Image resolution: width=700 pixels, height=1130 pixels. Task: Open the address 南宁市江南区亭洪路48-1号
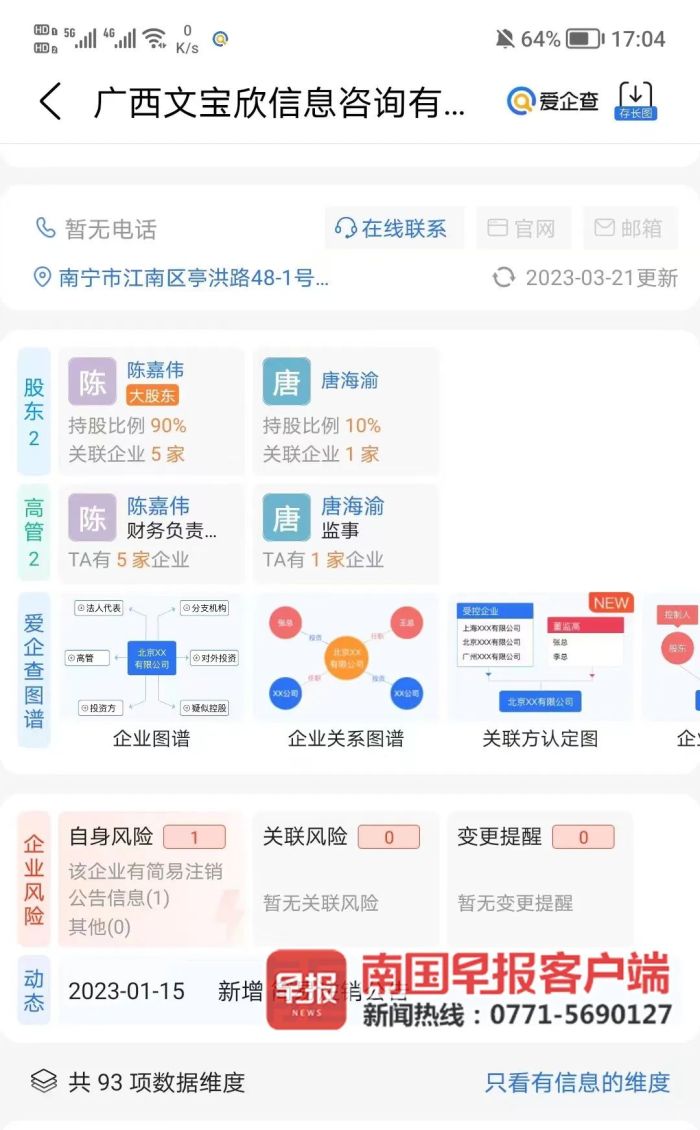tap(182, 277)
